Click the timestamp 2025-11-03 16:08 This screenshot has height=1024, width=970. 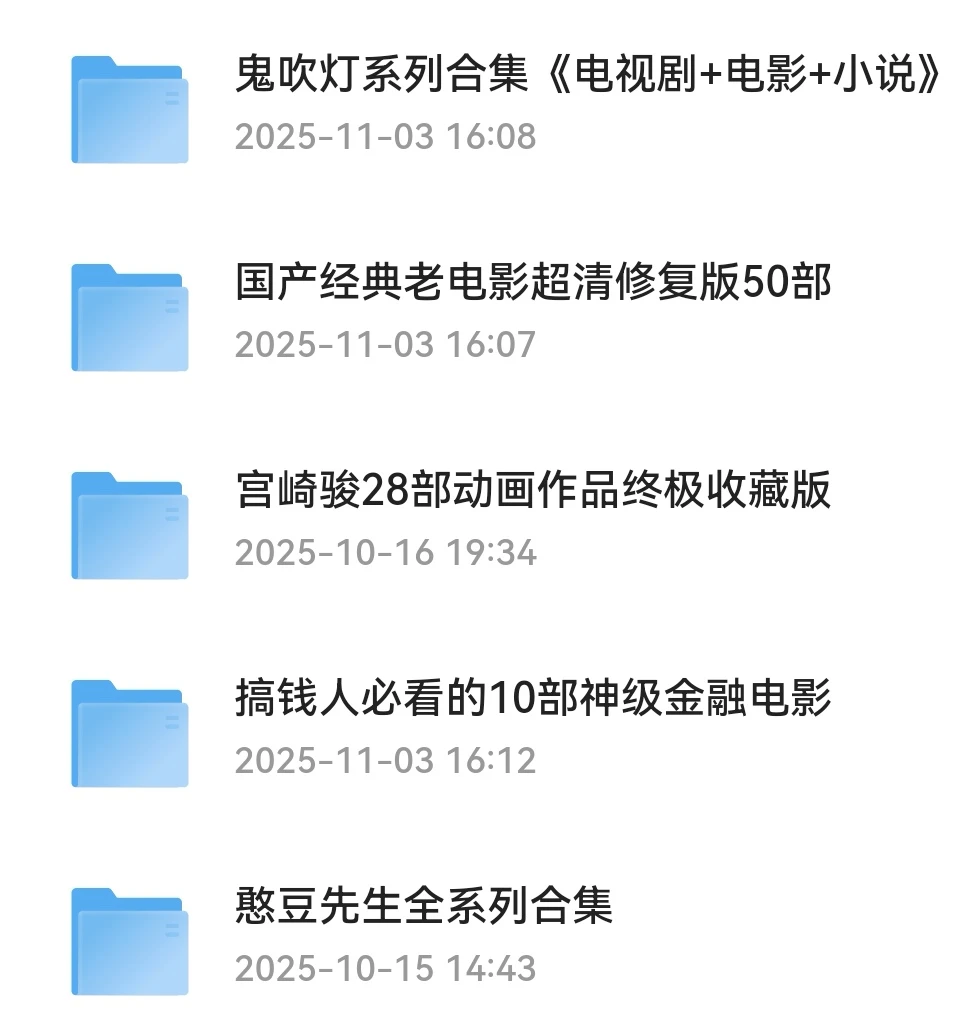point(386,136)
